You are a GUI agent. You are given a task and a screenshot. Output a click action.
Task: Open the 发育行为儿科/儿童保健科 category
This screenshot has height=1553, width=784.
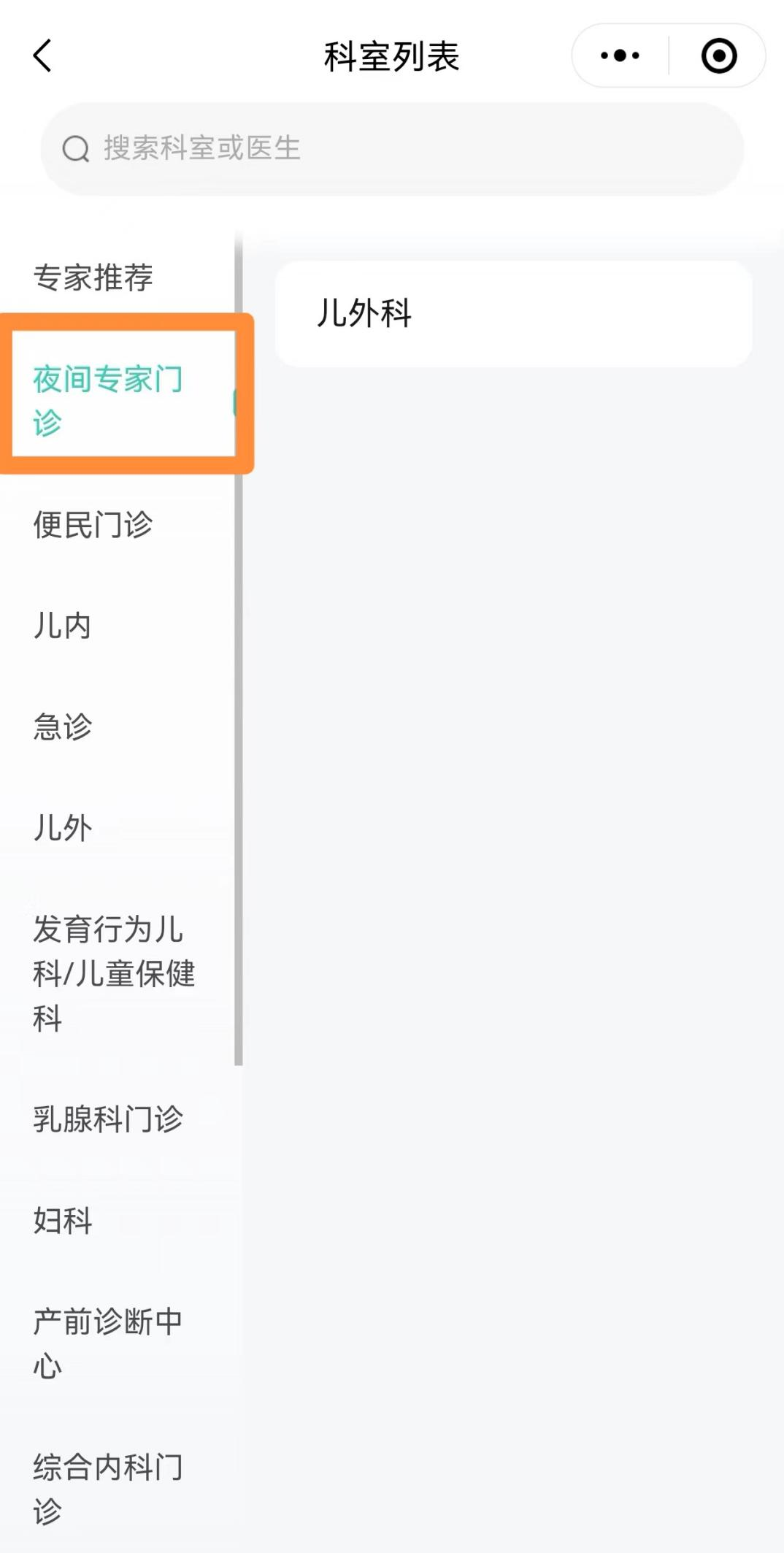113,973
